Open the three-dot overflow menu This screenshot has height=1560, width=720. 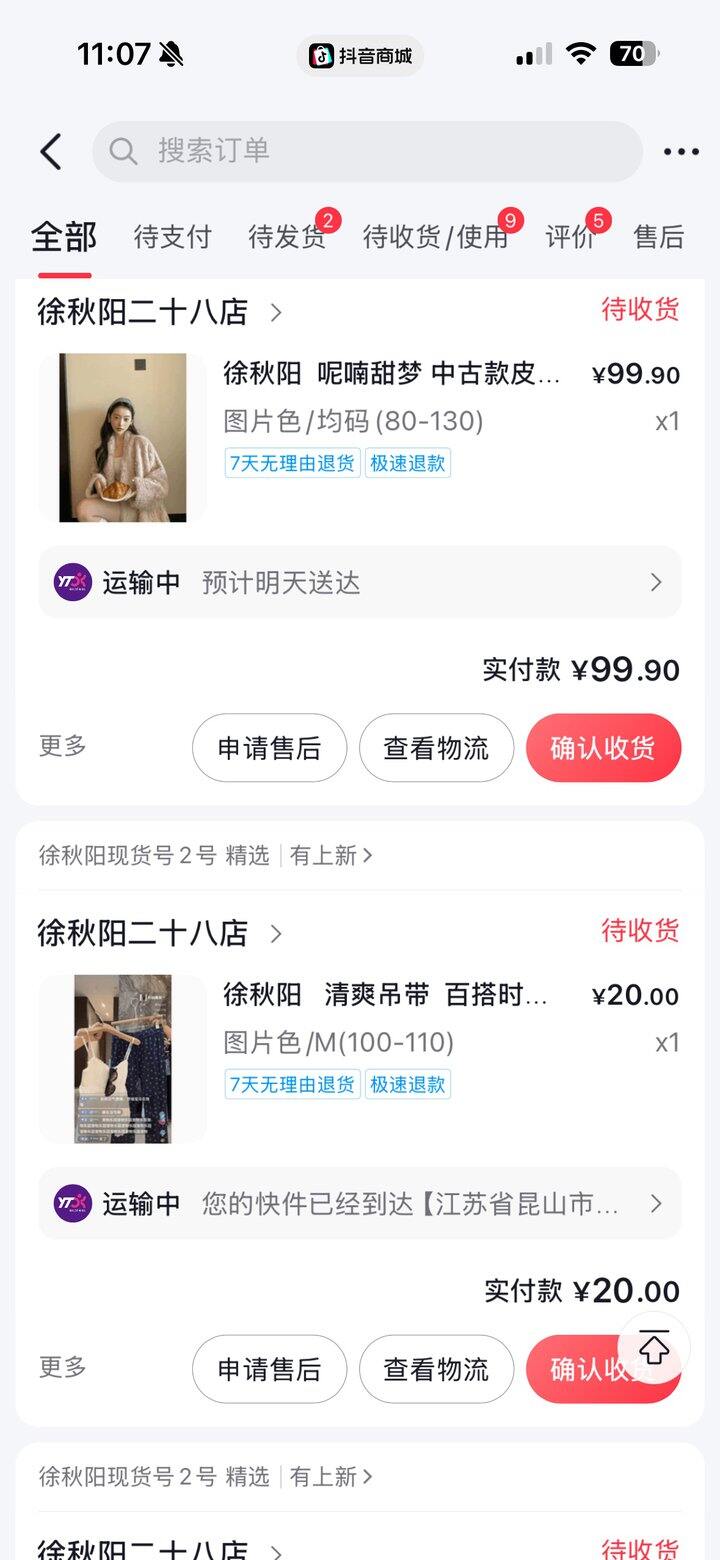coord(681,152)
